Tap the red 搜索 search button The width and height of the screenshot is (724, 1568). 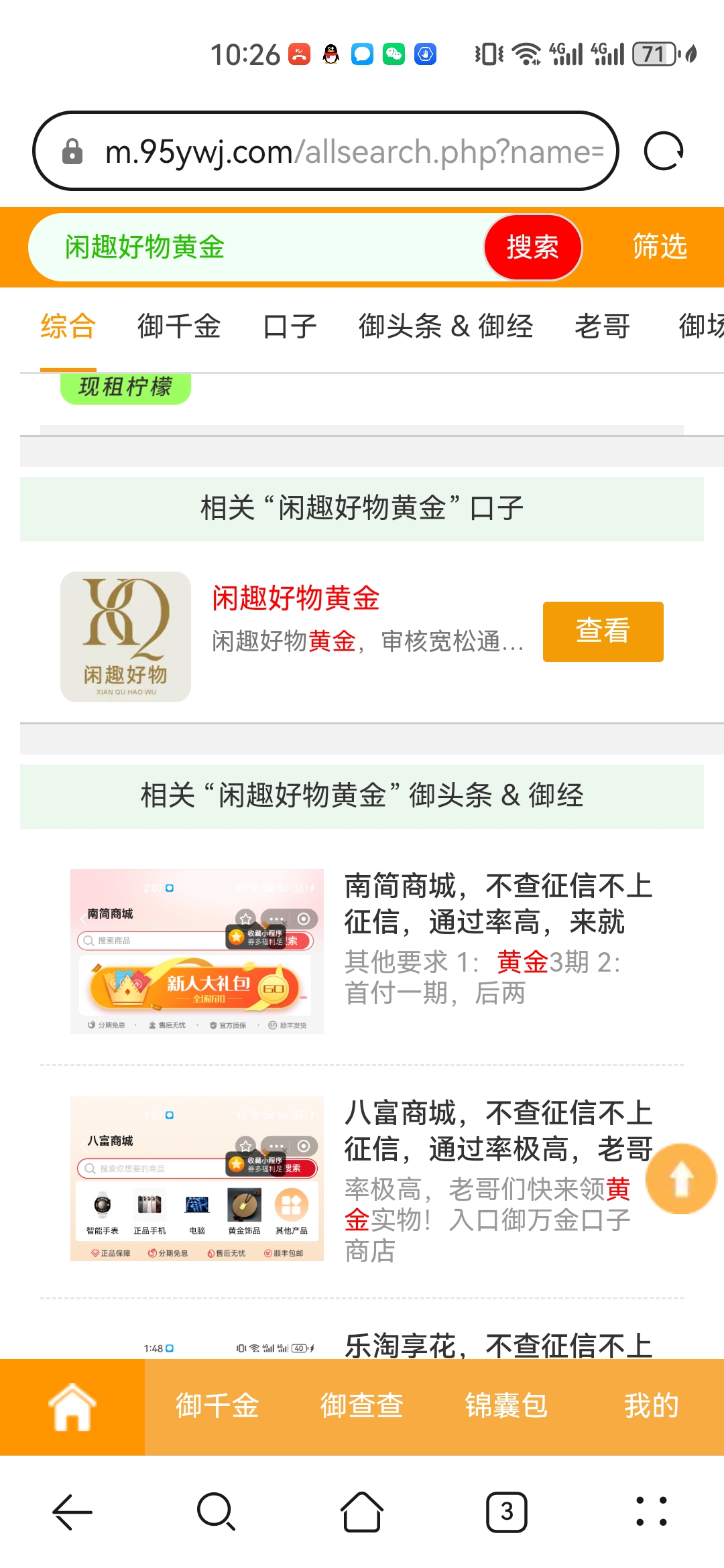point(532,247)
